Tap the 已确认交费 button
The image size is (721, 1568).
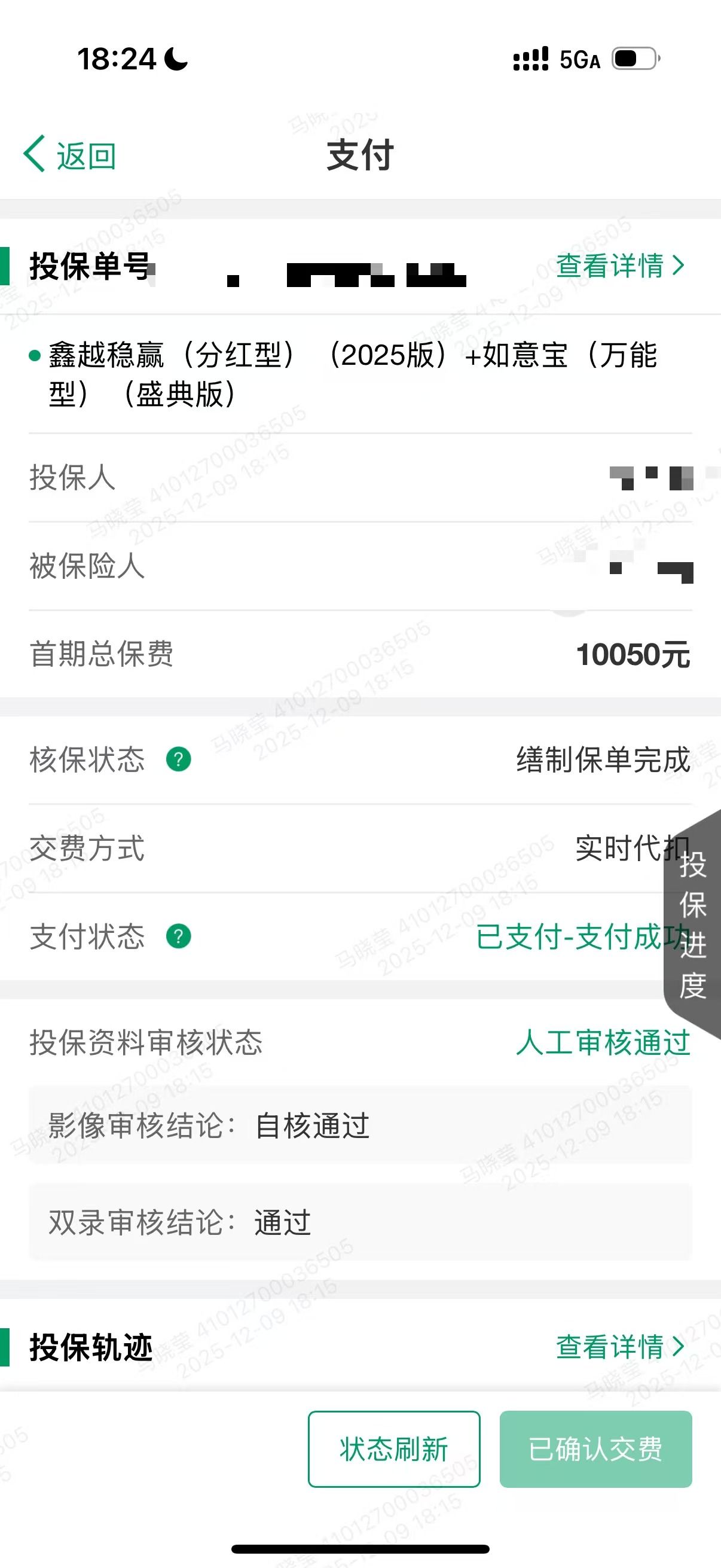click(595, 1448)
